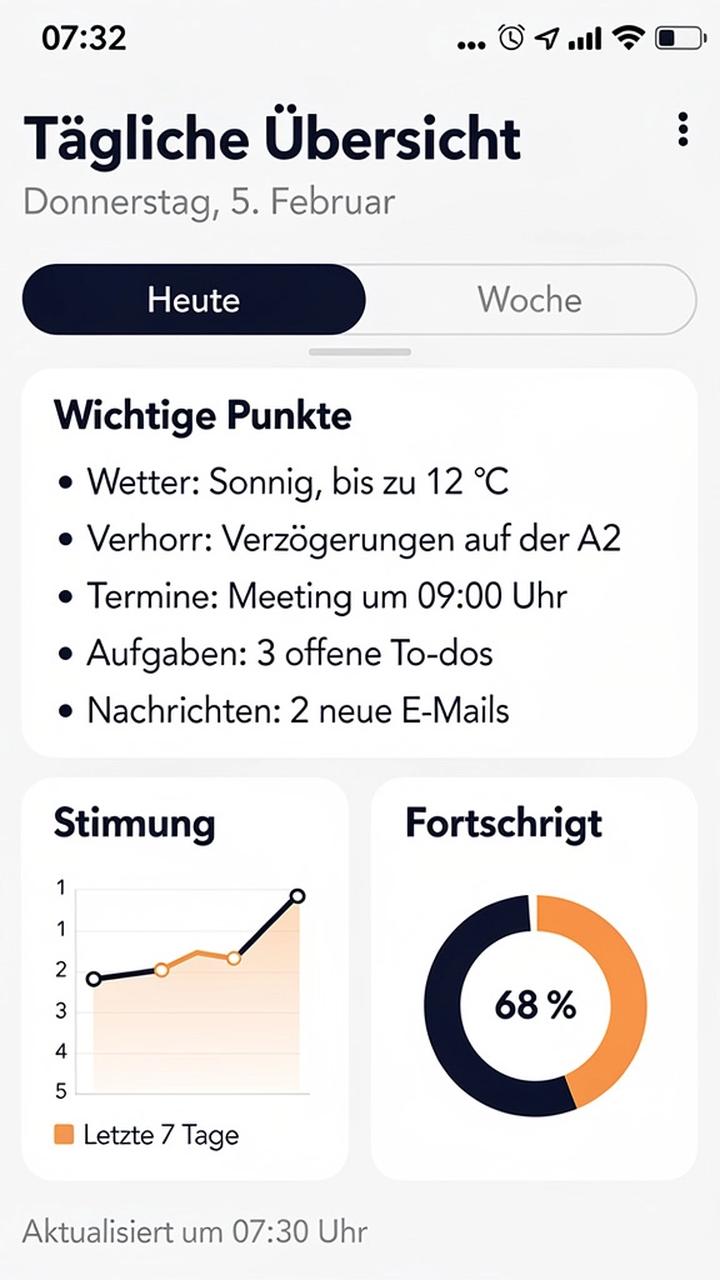Tap the Termine Meeting um 09:00 Uhr entry

pos(327,596)
